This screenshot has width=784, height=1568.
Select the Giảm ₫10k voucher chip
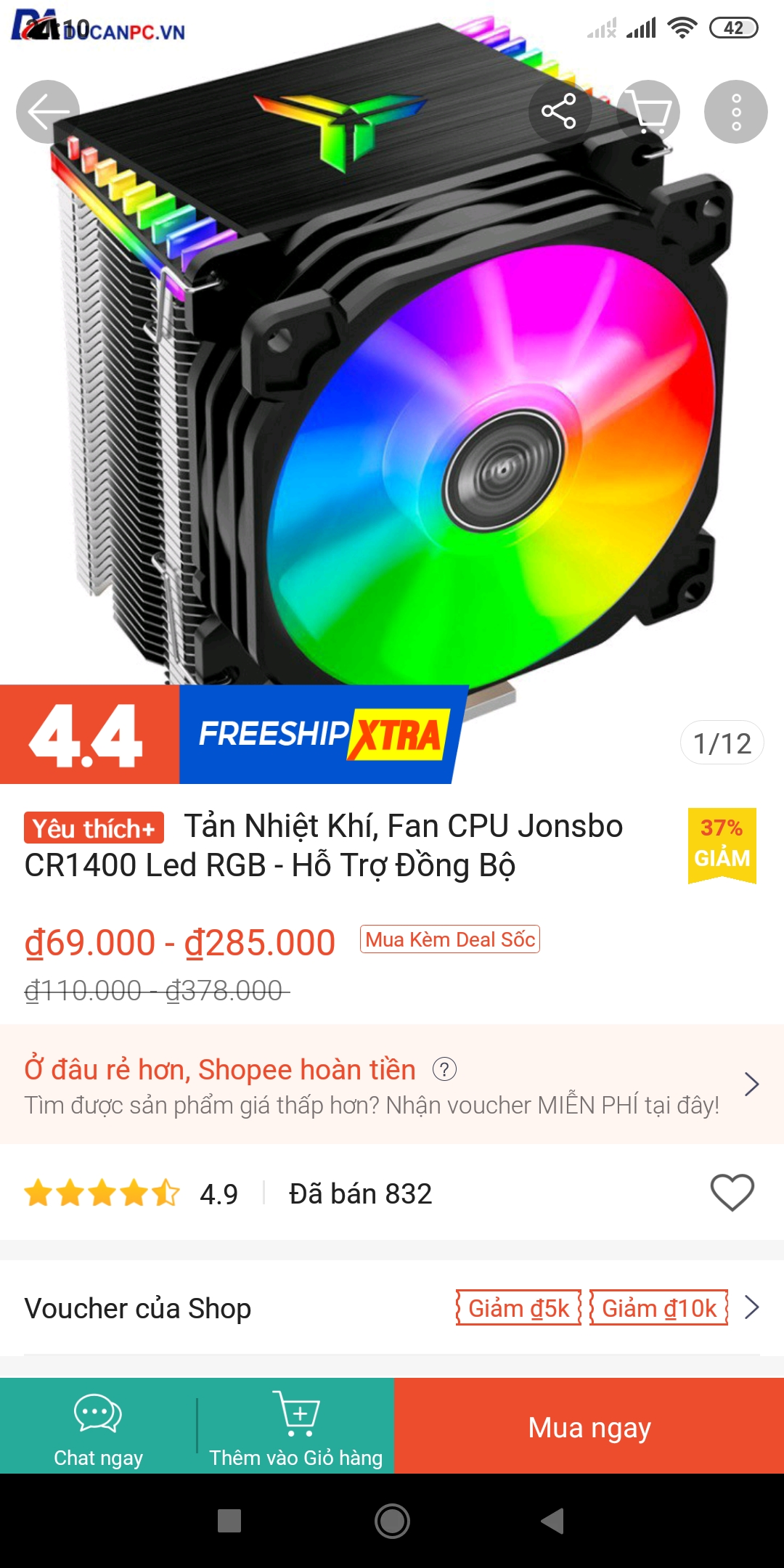(658, 1308)
